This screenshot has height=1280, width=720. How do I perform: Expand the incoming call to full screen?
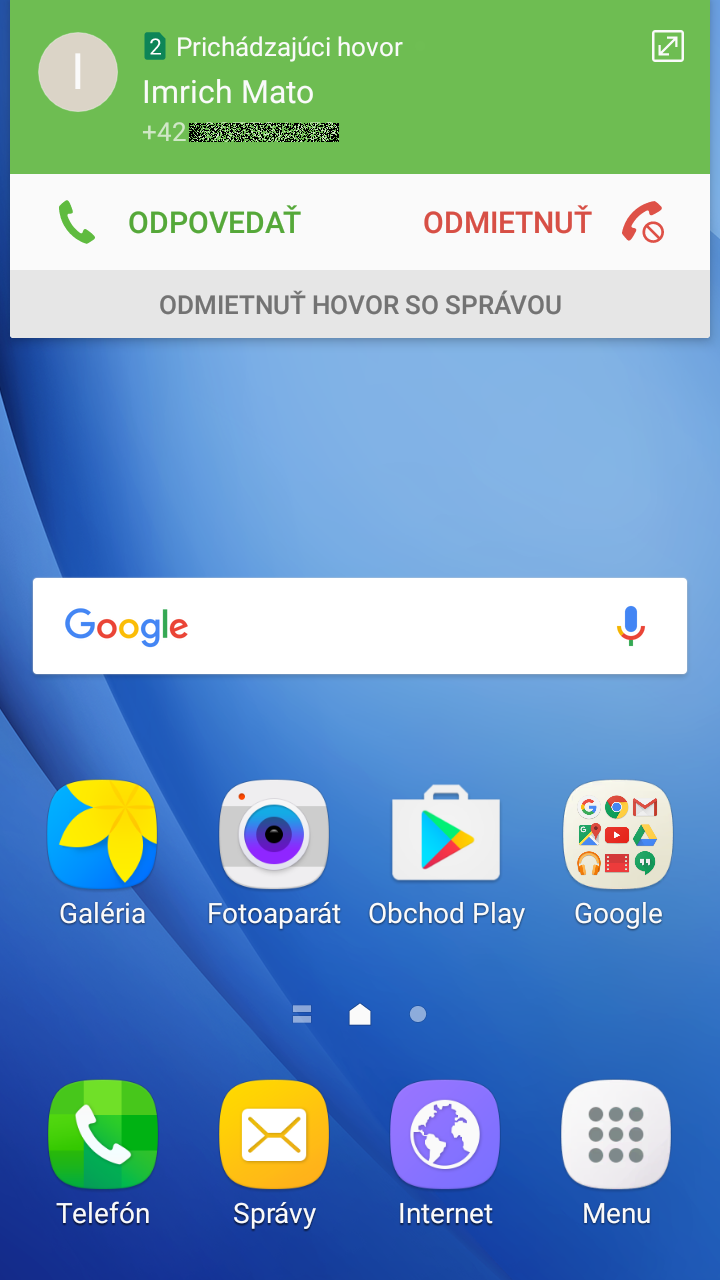667,46
